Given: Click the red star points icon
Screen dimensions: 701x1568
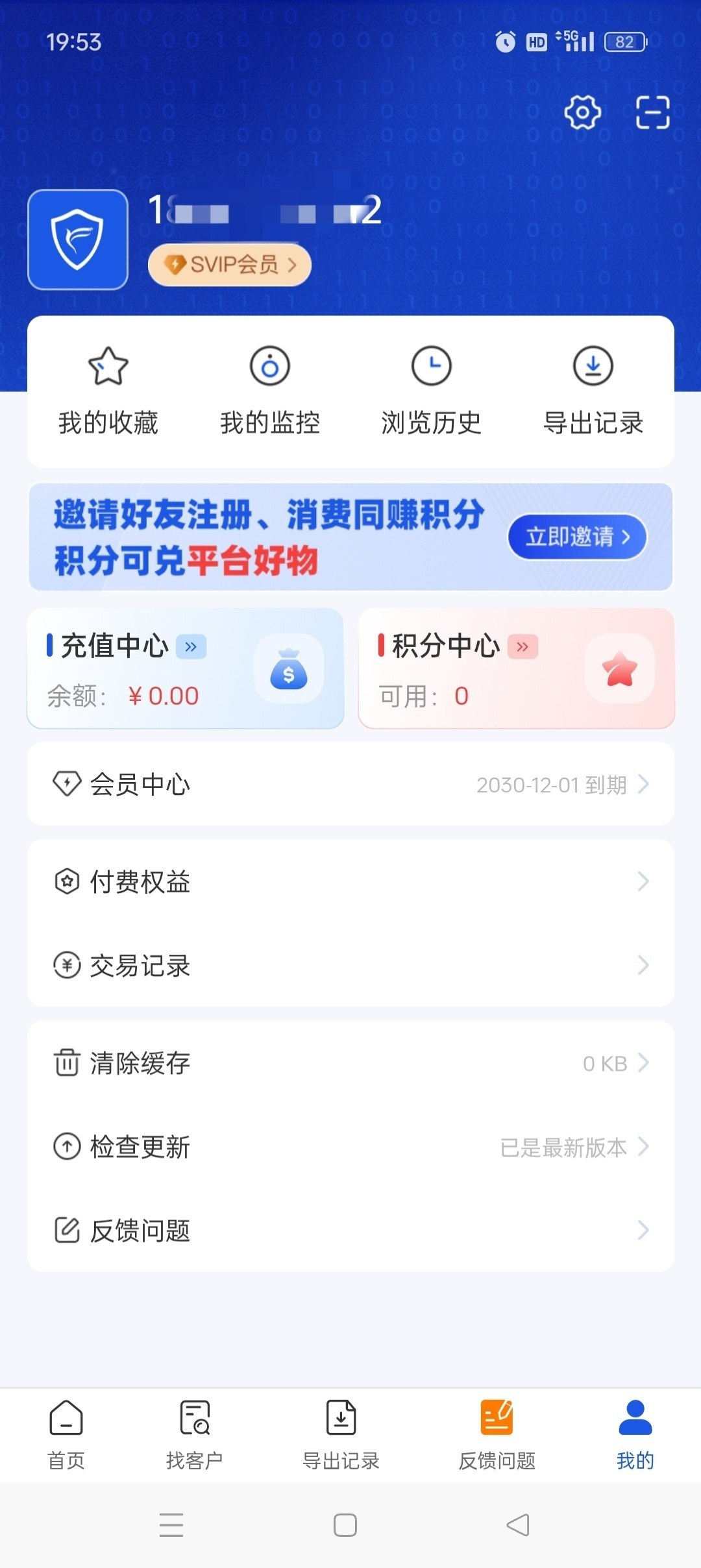Looking at the screenshot, I should pos(620,668).
